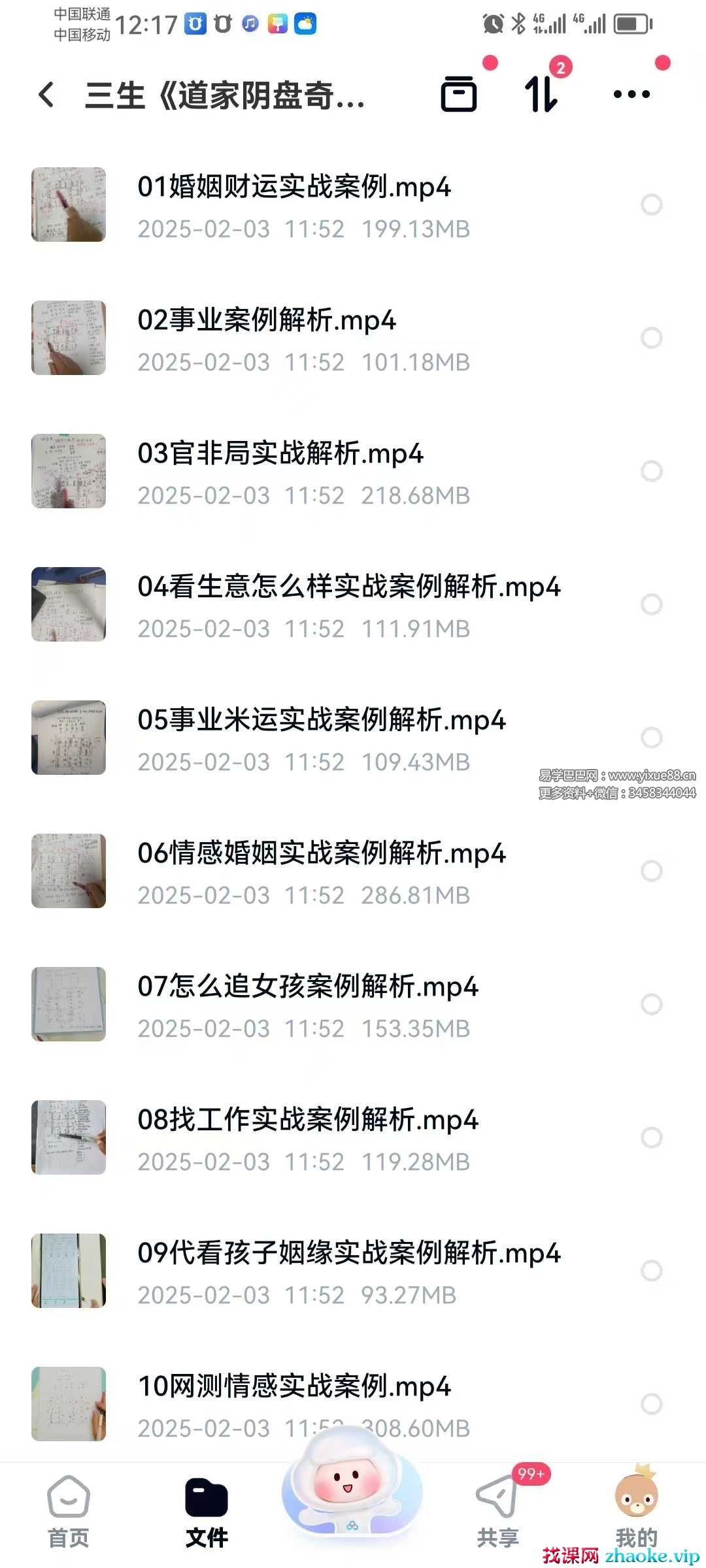Select 07怎么追女孩案例解析.mp4 using its checkbox
Screen dimensions: 706x1568
(651, 1004)
